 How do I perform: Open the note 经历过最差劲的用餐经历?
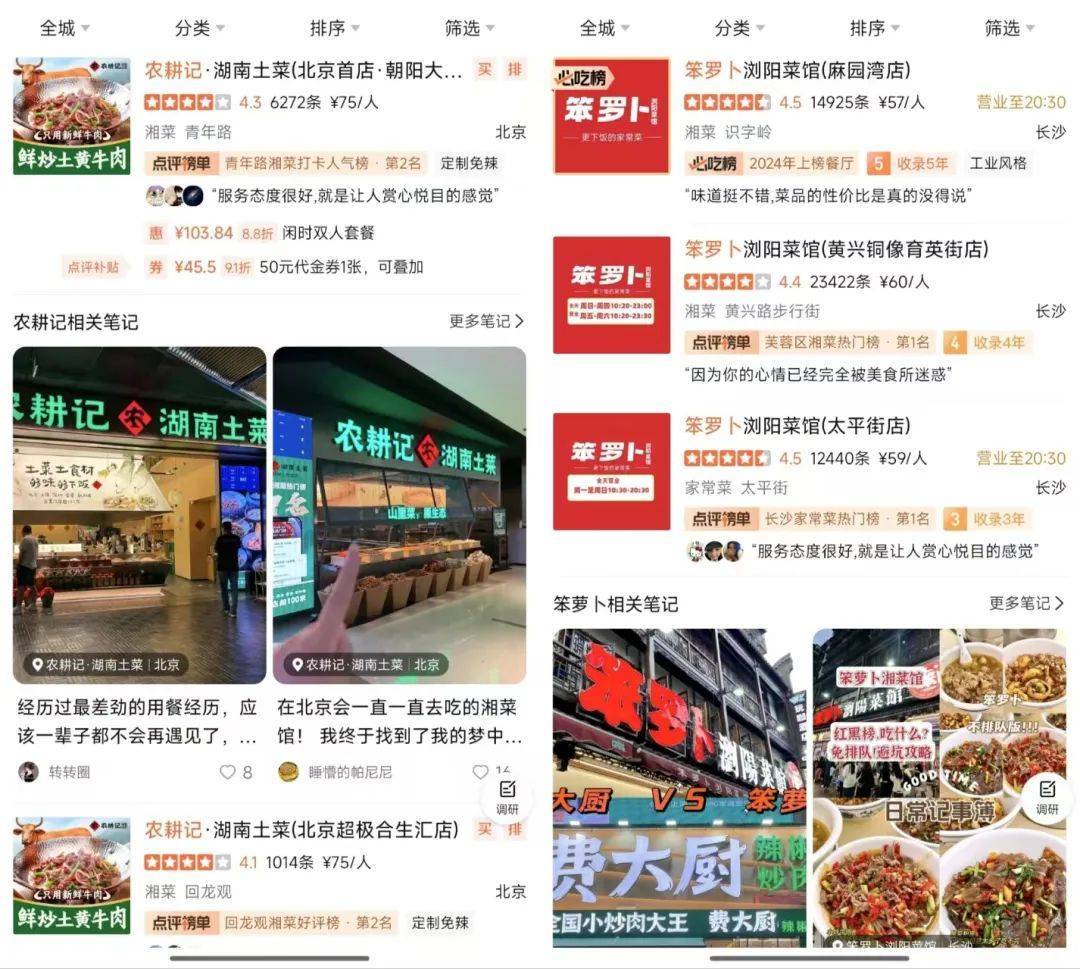pos(137,722)
